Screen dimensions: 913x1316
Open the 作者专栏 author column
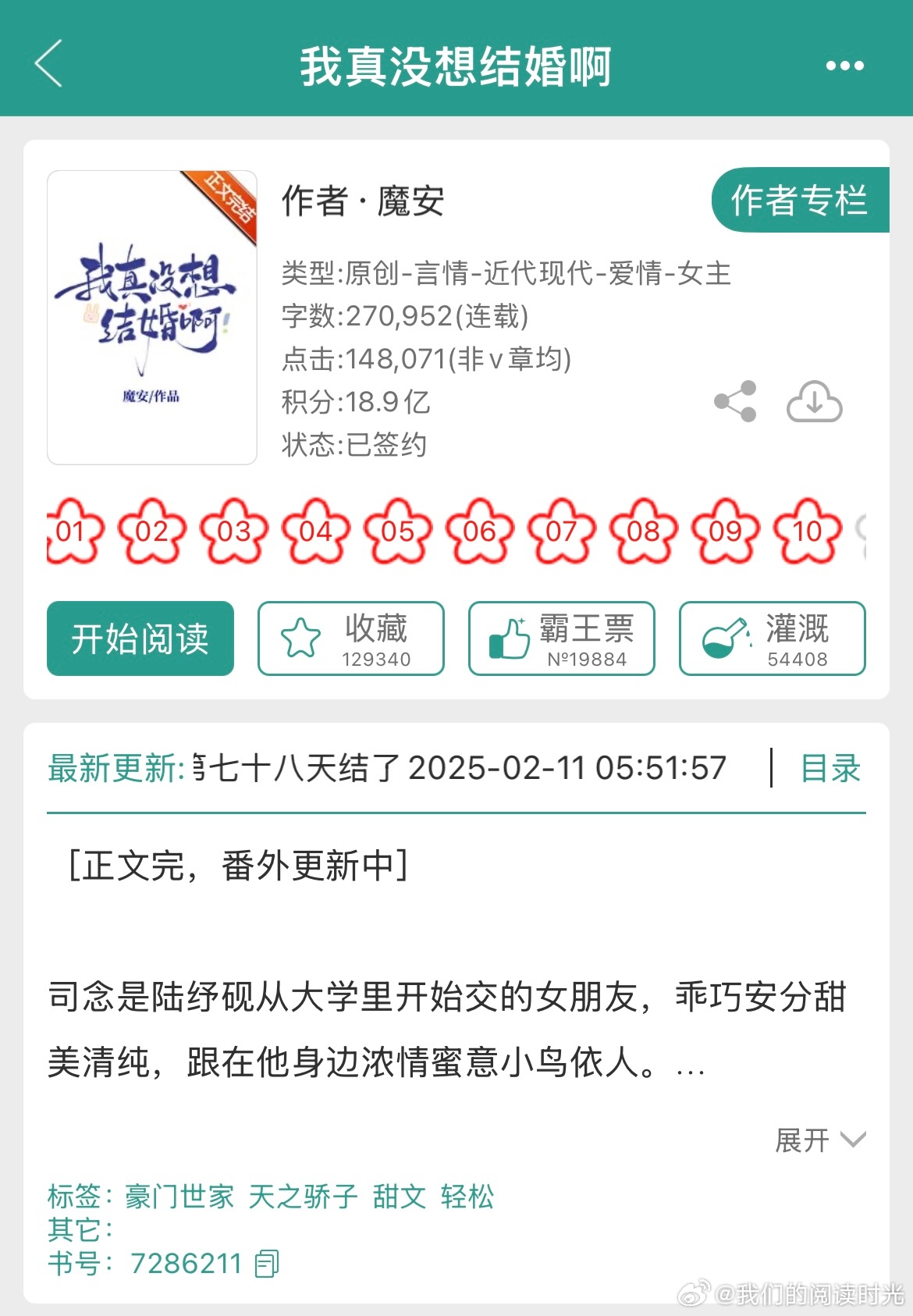tap(799, 201)
